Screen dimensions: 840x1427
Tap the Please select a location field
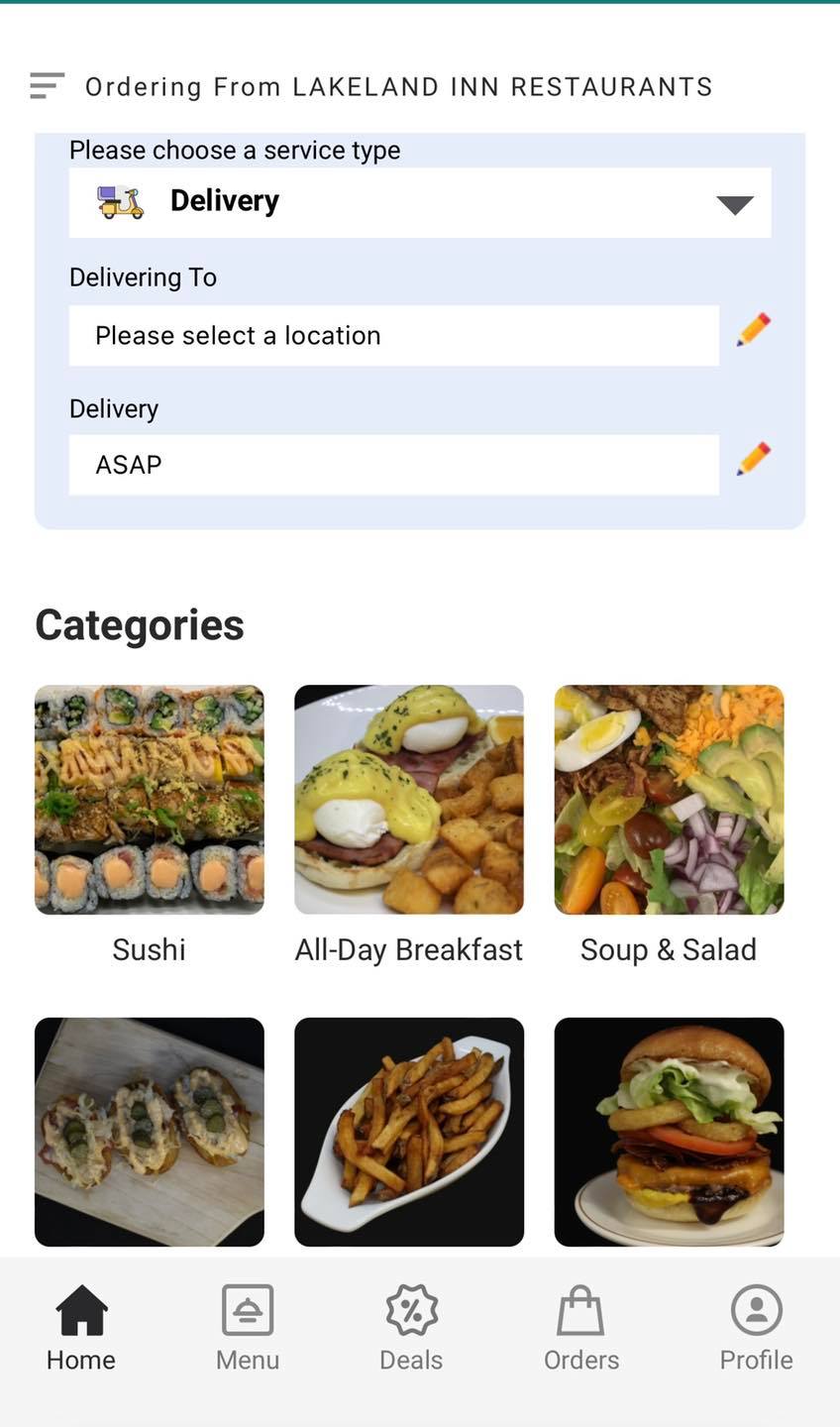click(x=393, y=336)
